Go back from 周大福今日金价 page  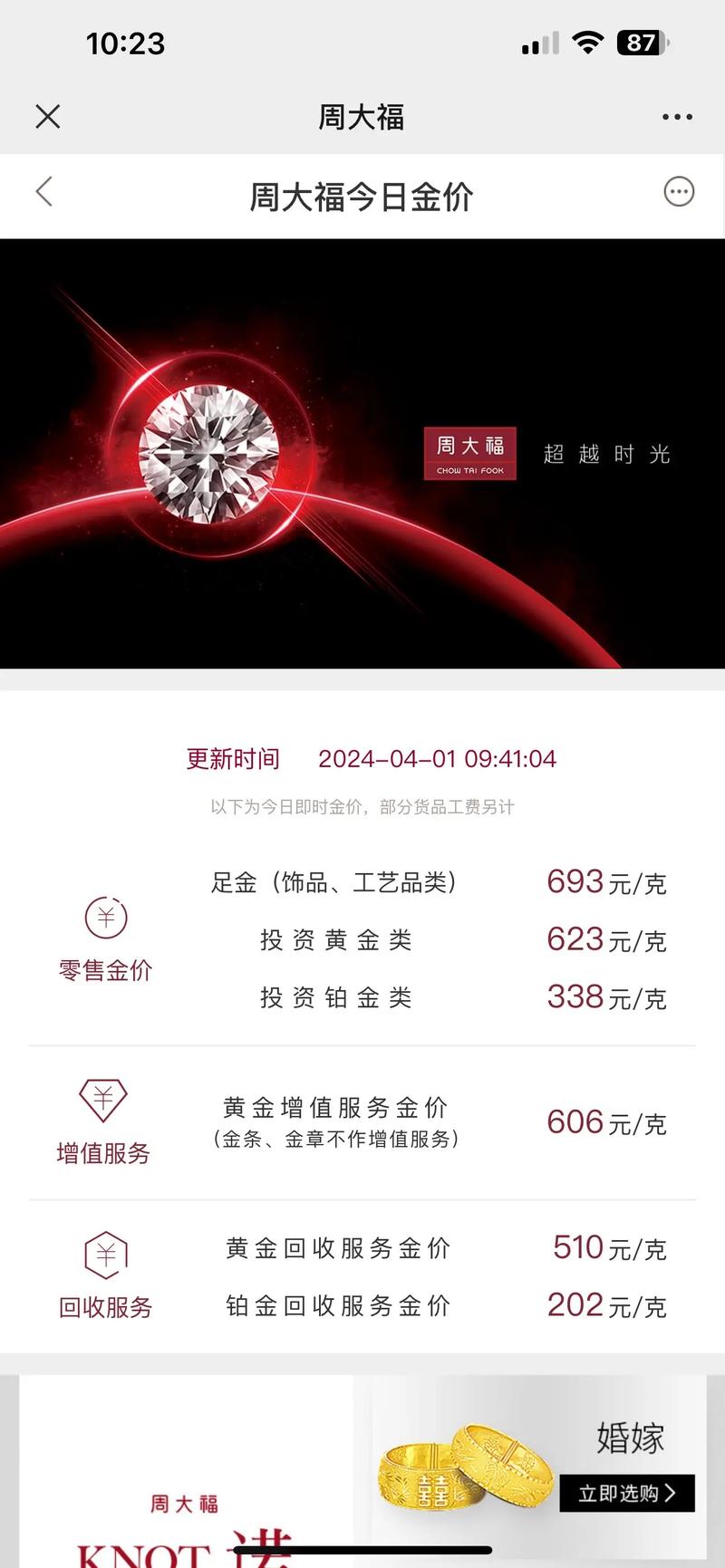(44, 192)
